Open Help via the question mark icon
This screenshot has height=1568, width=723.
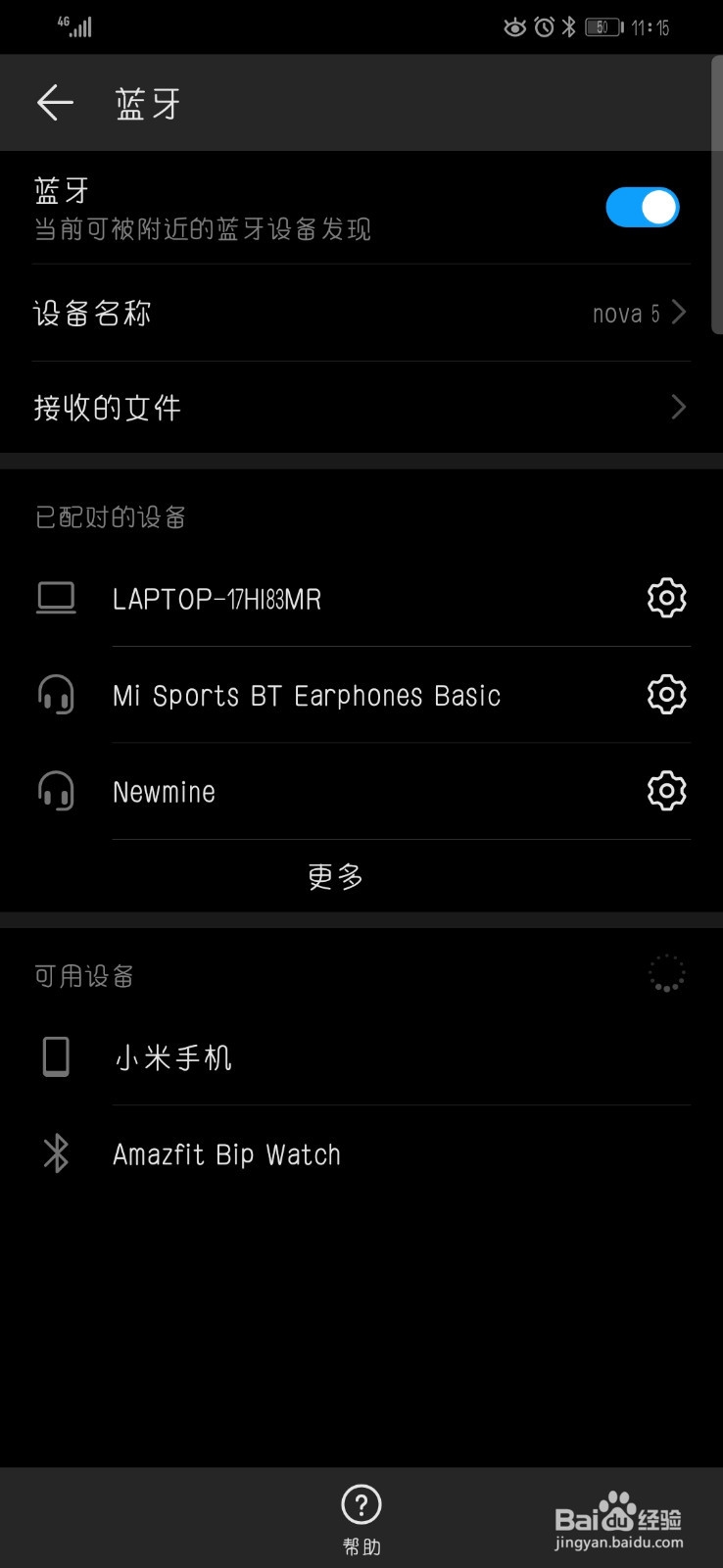pos(361,1504)
